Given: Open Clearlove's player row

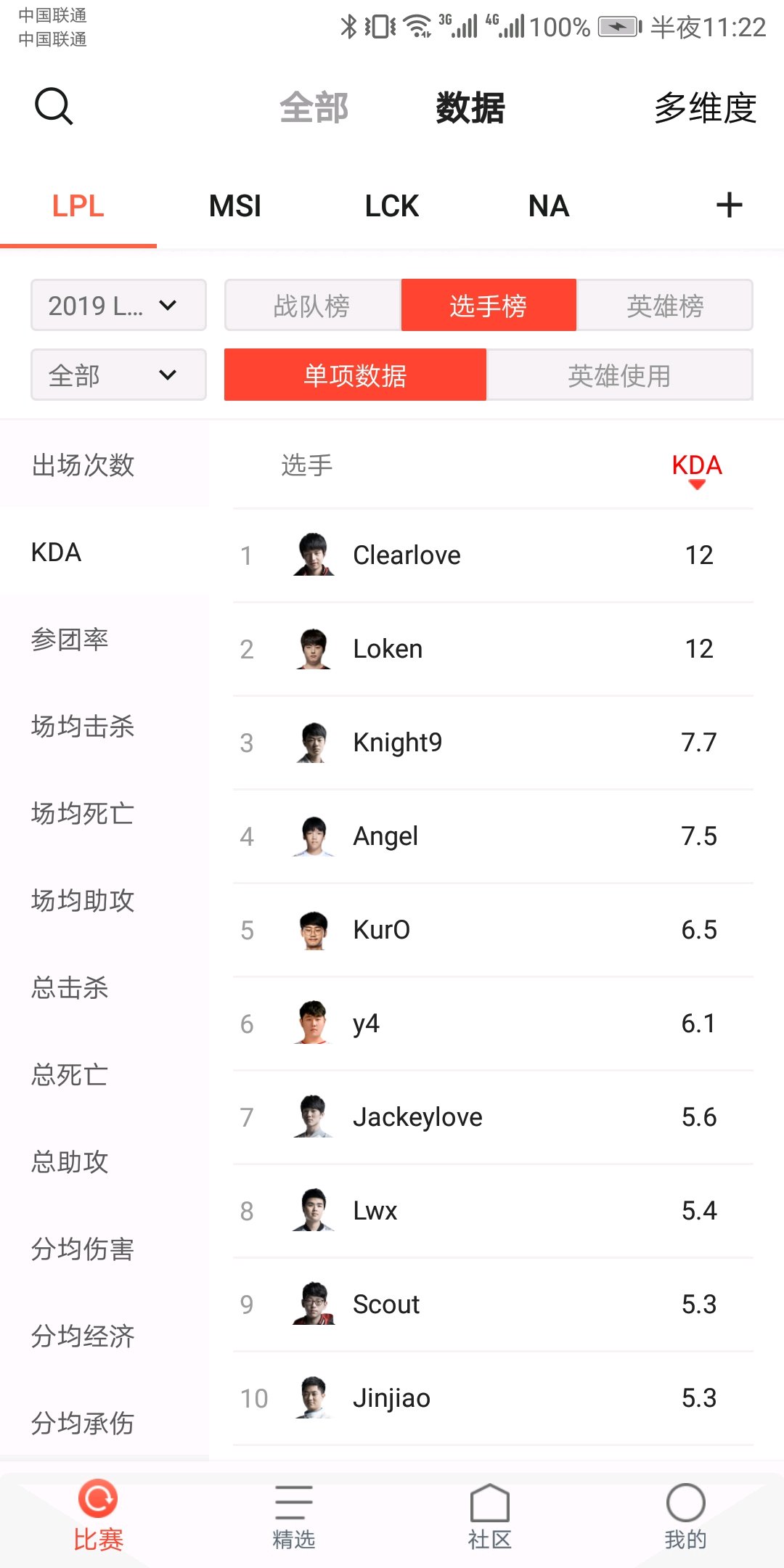Looking at the screenshot, I should click(x=494, y=555).
